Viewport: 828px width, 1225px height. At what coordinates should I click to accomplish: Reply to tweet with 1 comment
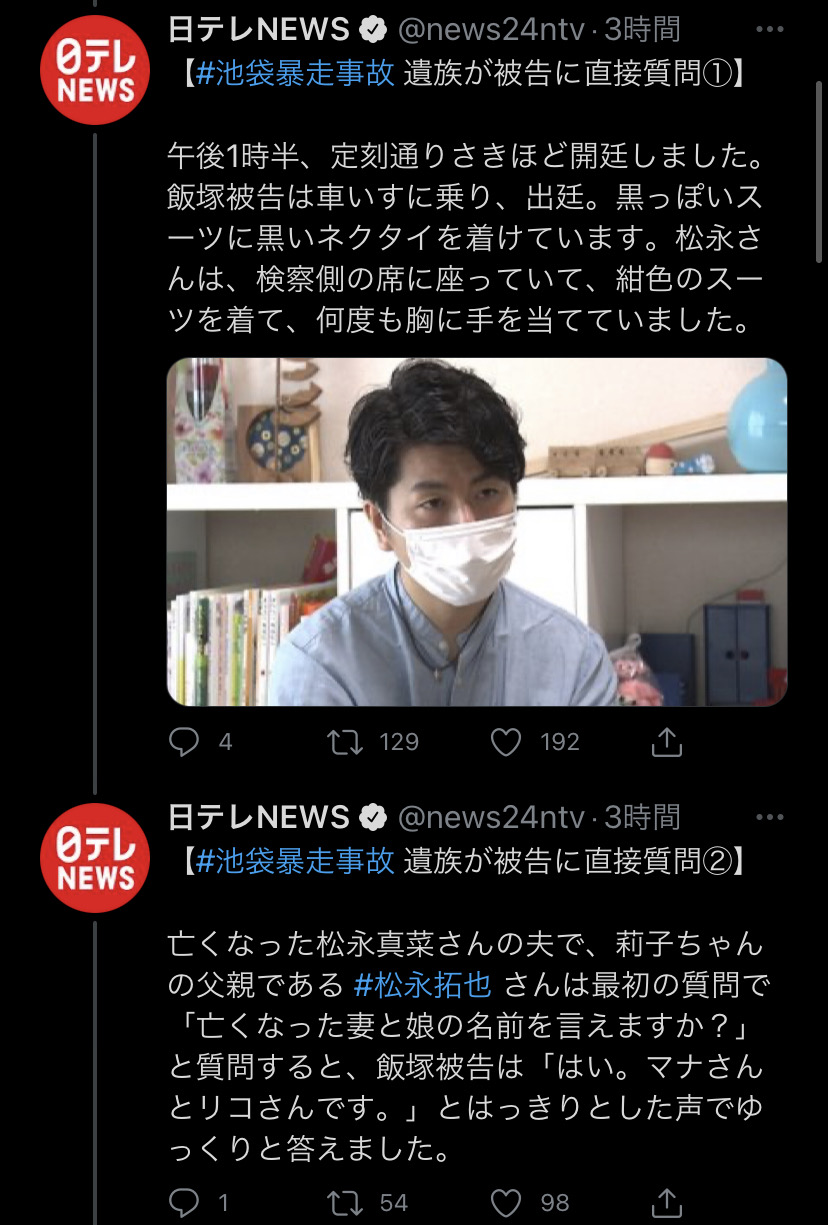pyautogui.click(x=184, y=1202)
